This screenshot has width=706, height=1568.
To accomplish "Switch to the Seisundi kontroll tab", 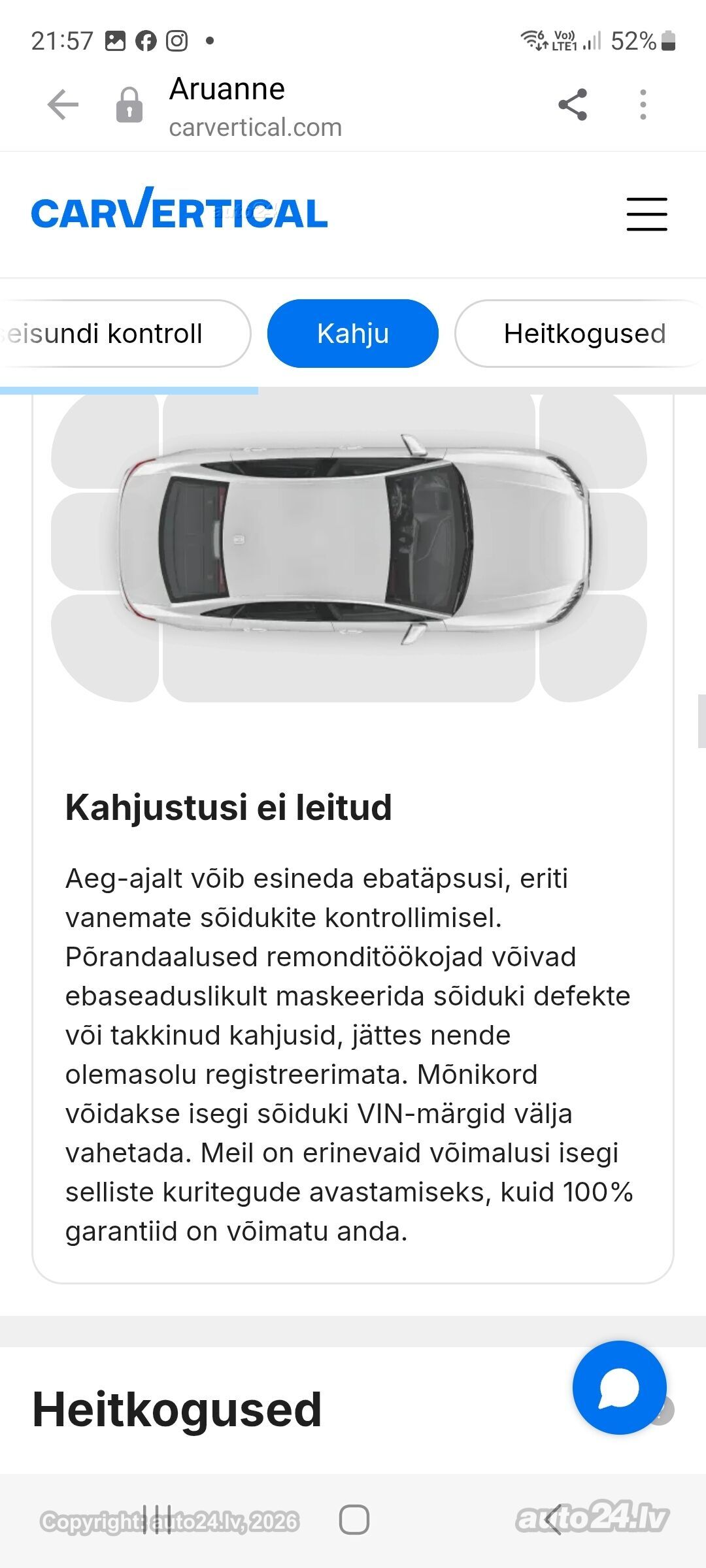I will pyautogui.click(x=124, y=333).
